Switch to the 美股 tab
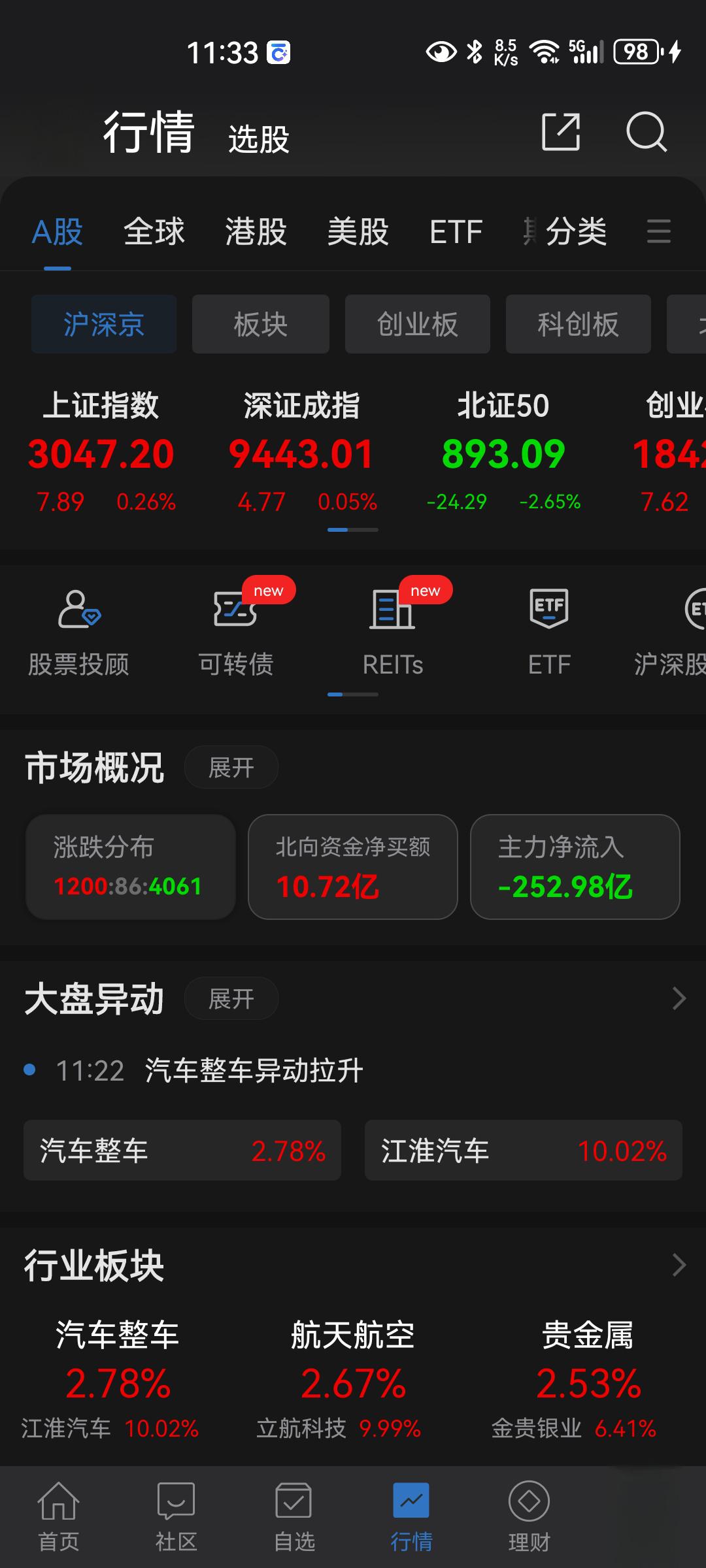This screenshot has width=706, height=1568. click(358, 232)
